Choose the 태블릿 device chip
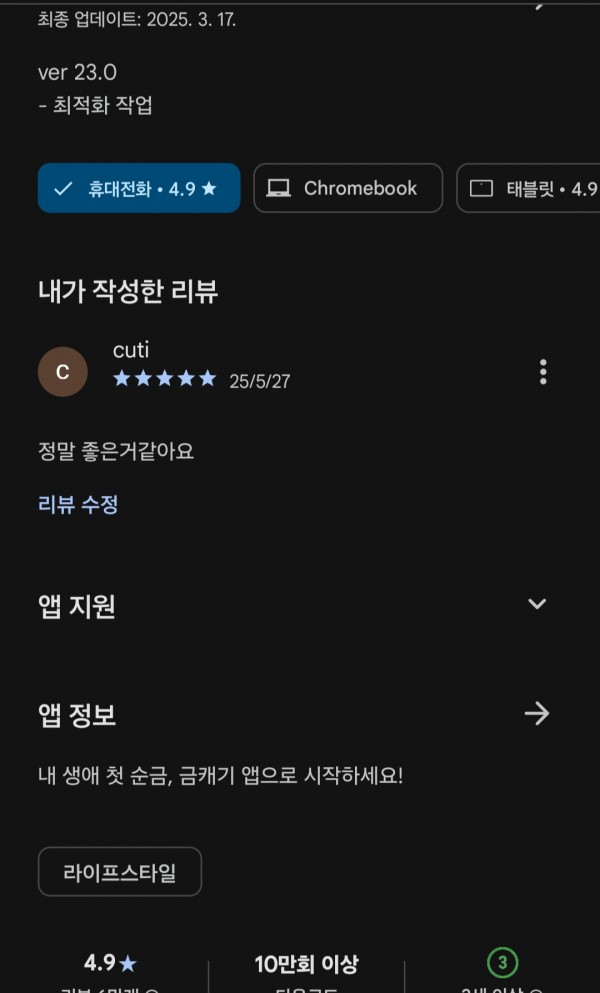This screenshot has height=993, width=600. pos(528,188)
